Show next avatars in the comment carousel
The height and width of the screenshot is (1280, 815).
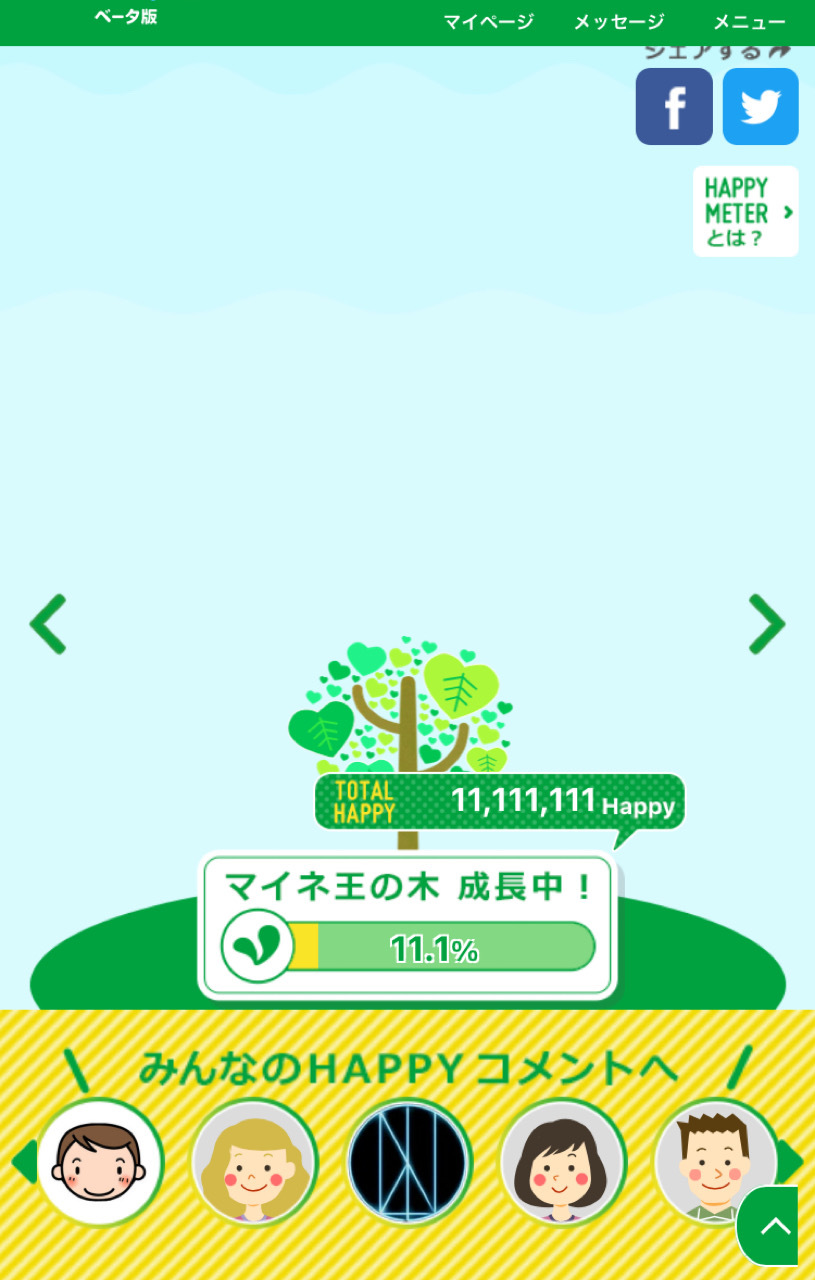click(x=792, y=1160)
